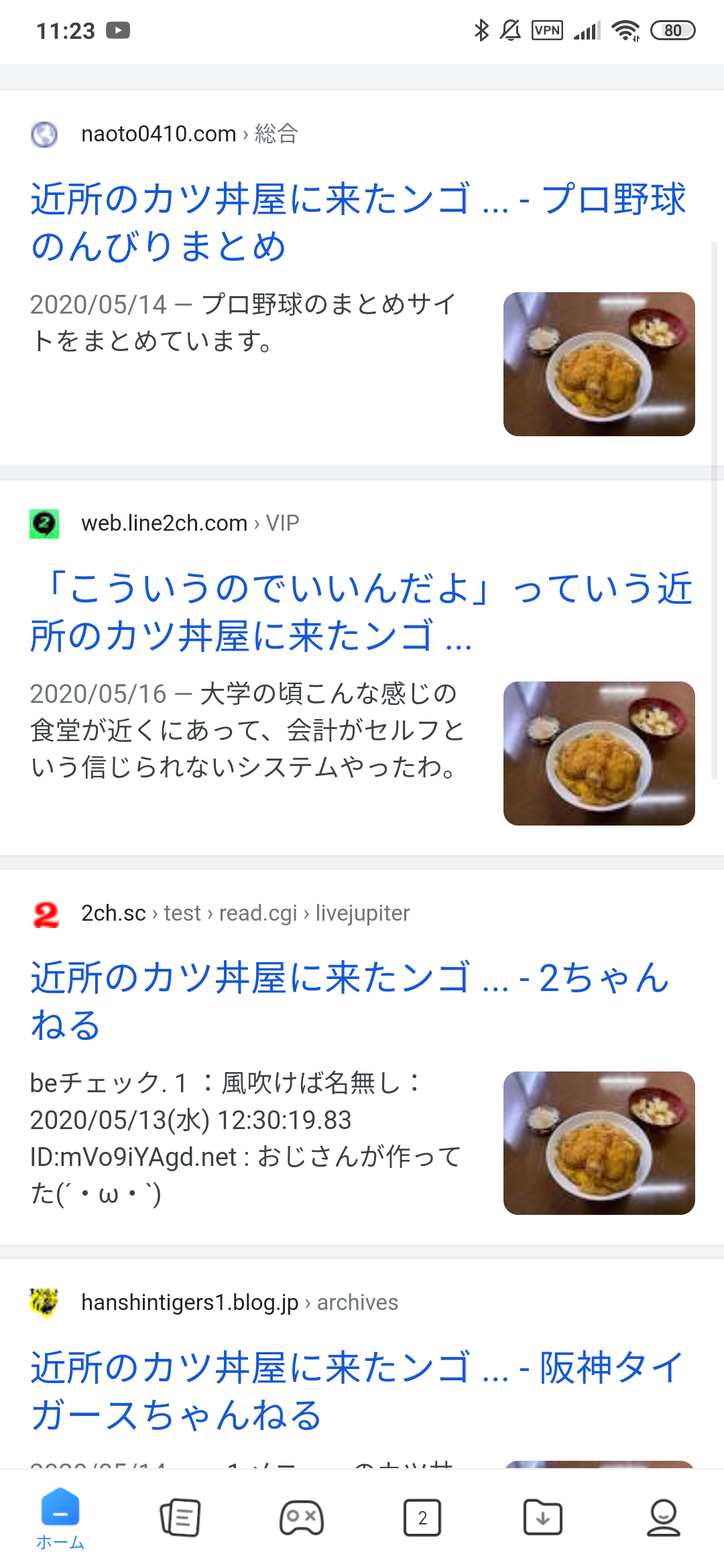Open the profile account tab
This screenshot has height=1568, width=724.
coord(664,1518)
